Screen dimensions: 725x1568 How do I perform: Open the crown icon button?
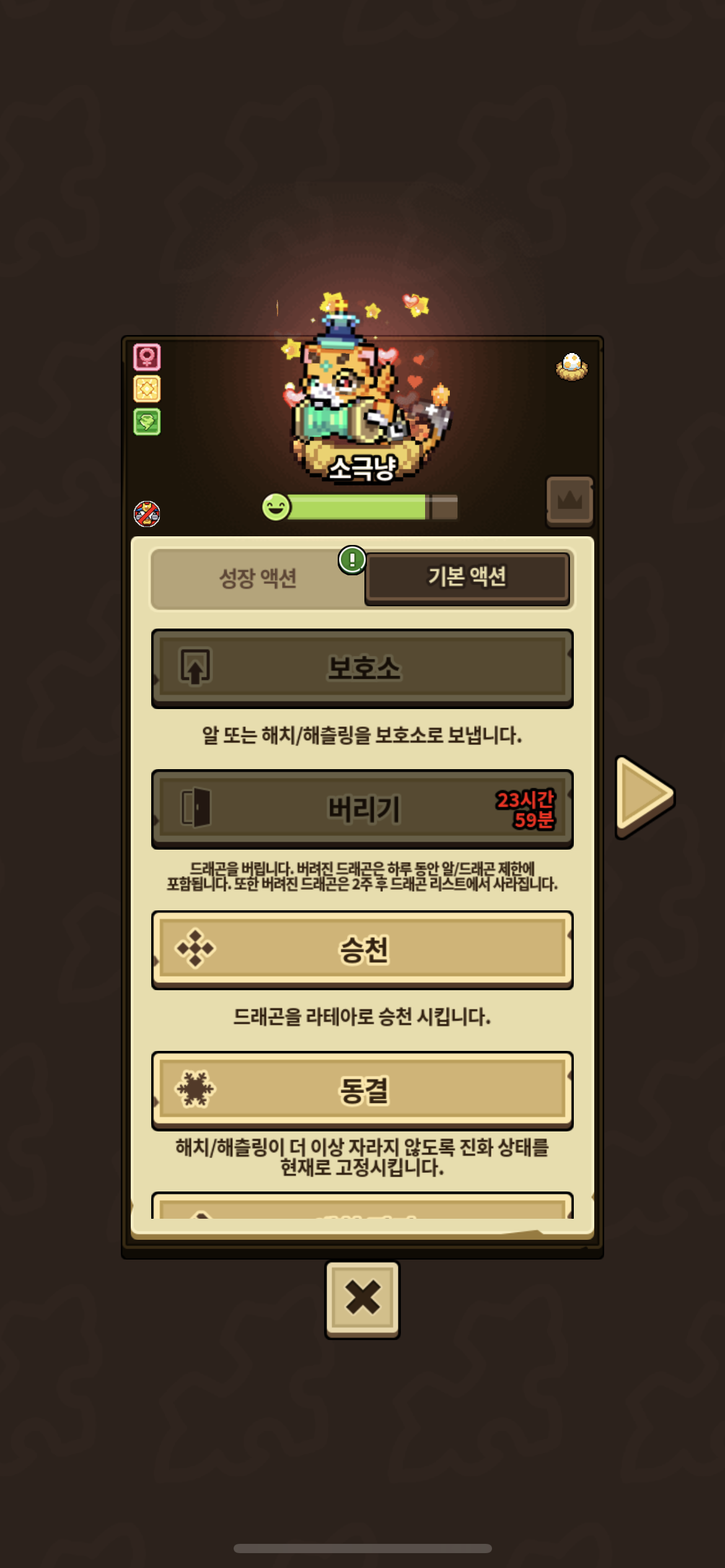click(x=569, y=501)
